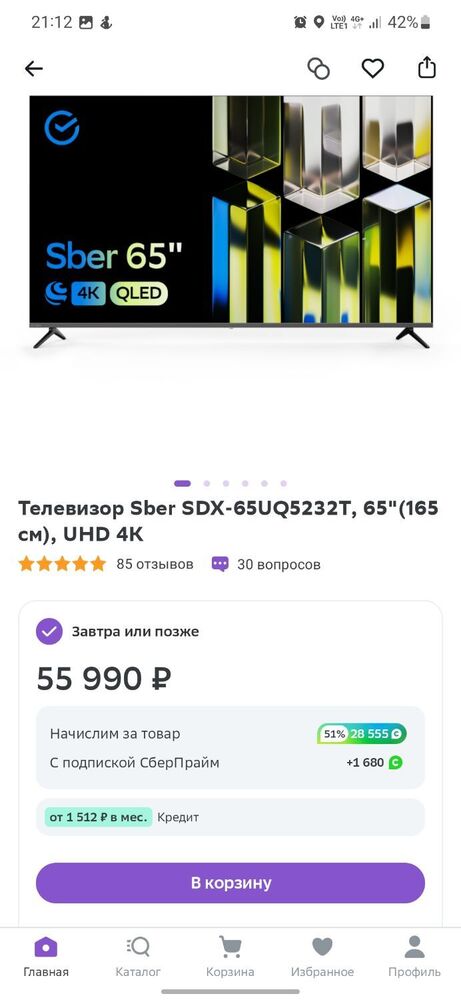Open the Sber 65" TV product image

[231, 222]
